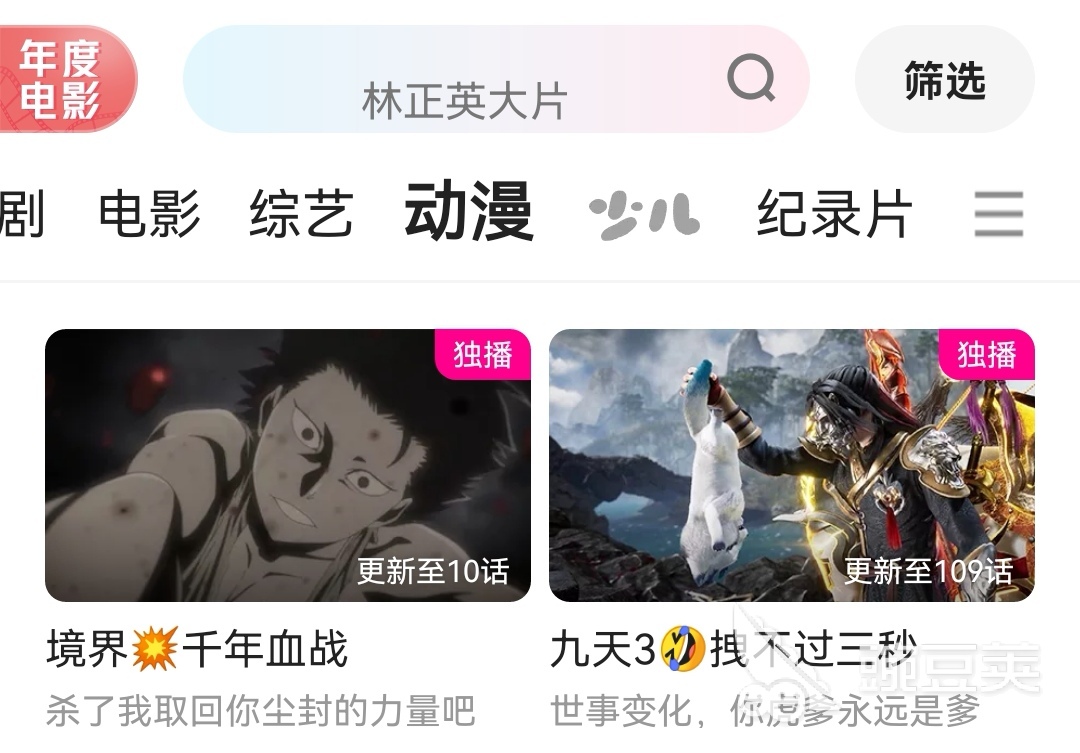
Task: Select the 动漫 tab
Action: pos(468,212)
